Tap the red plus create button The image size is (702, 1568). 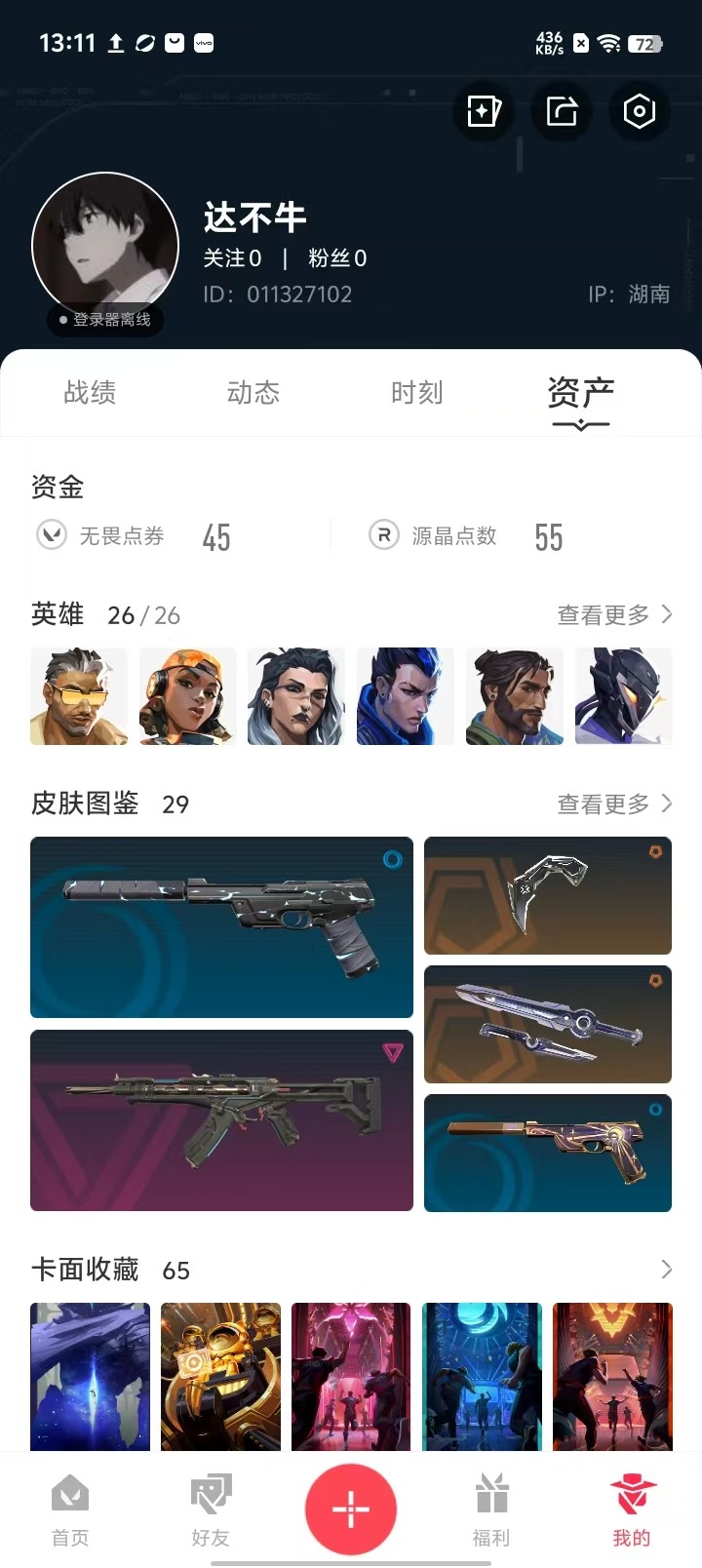click(x=351, y=1509)
